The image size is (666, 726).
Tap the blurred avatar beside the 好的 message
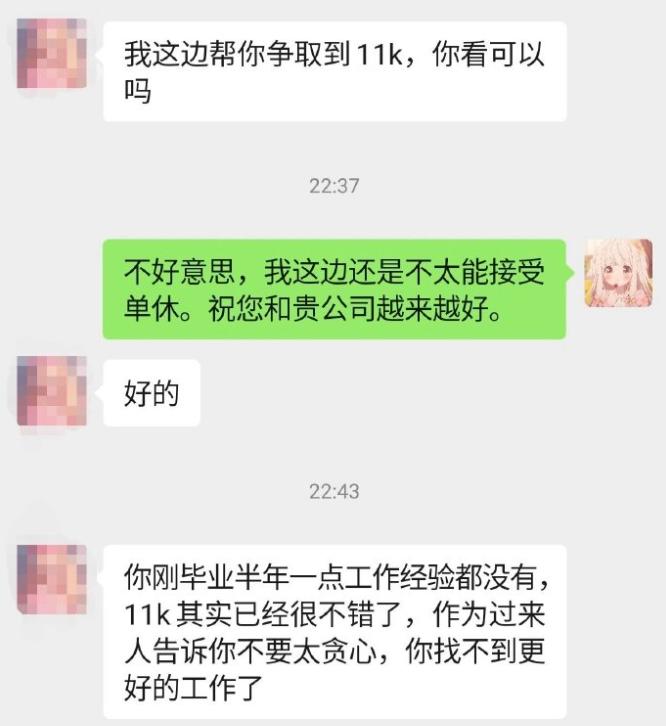(52, 391)
